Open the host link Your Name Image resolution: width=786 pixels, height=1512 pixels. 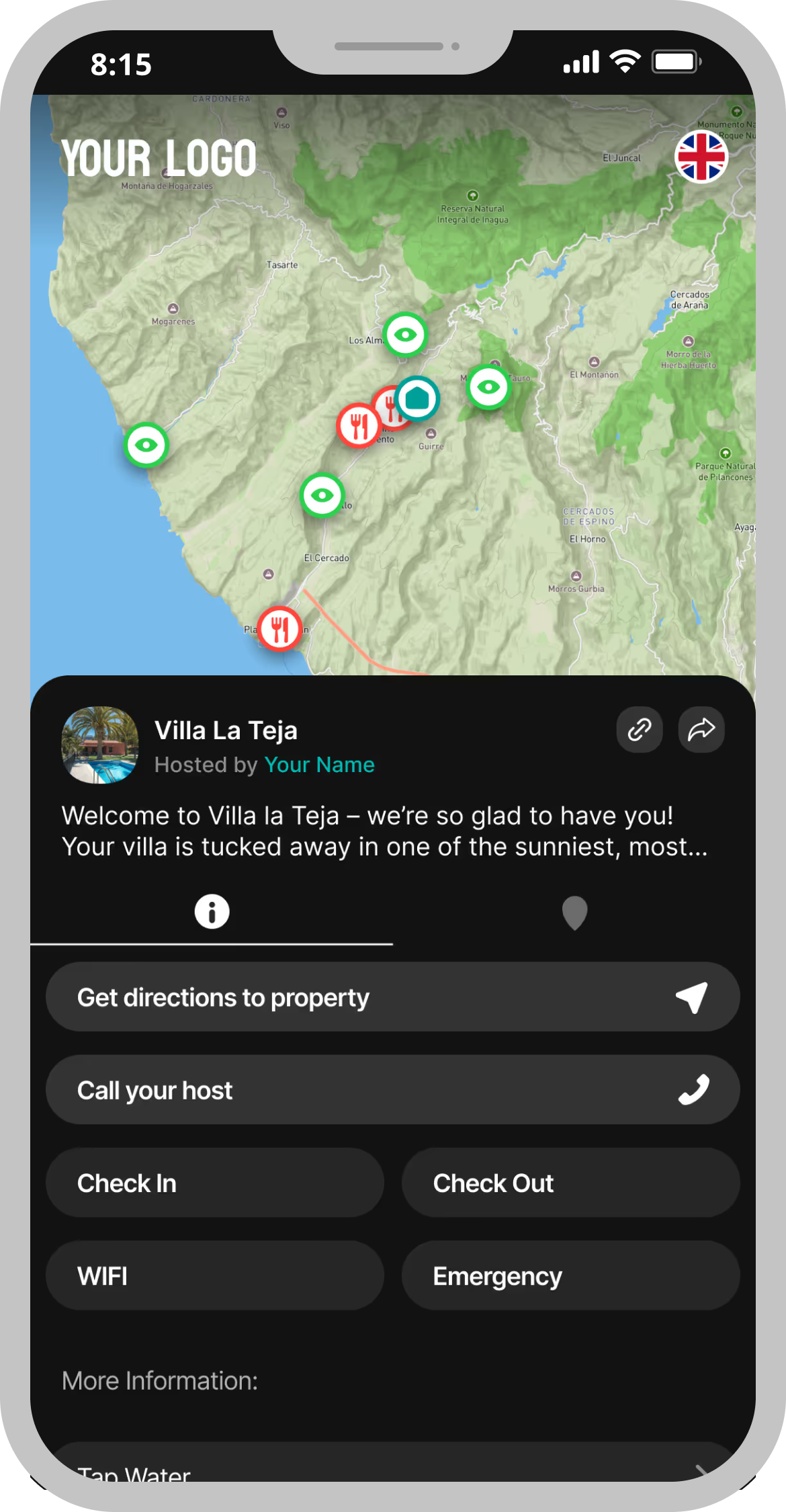[x=320, y=765]
